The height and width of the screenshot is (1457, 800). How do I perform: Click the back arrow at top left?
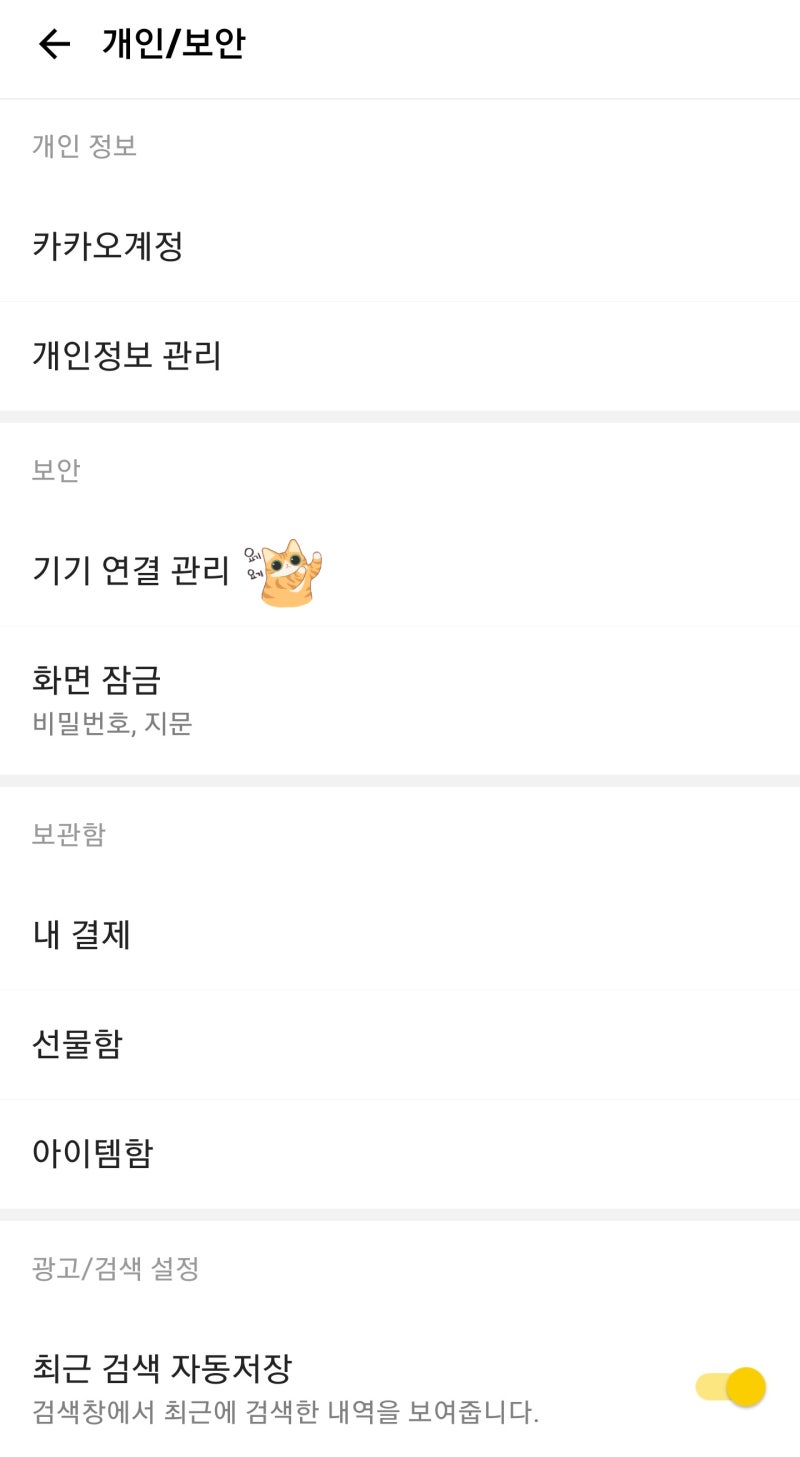(55, 43)
